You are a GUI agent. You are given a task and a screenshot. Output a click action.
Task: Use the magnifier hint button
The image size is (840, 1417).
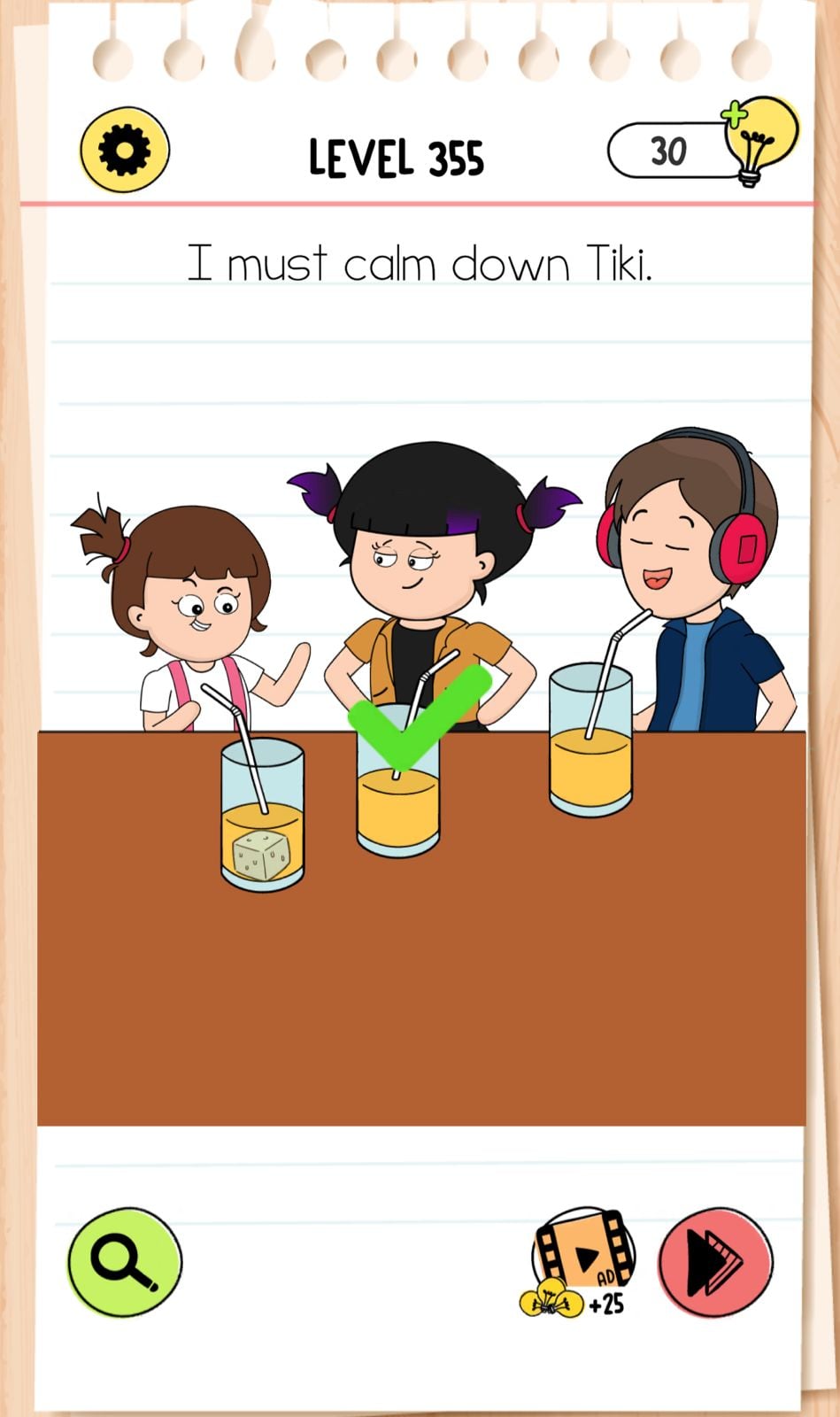click(x=125, y=1261)
